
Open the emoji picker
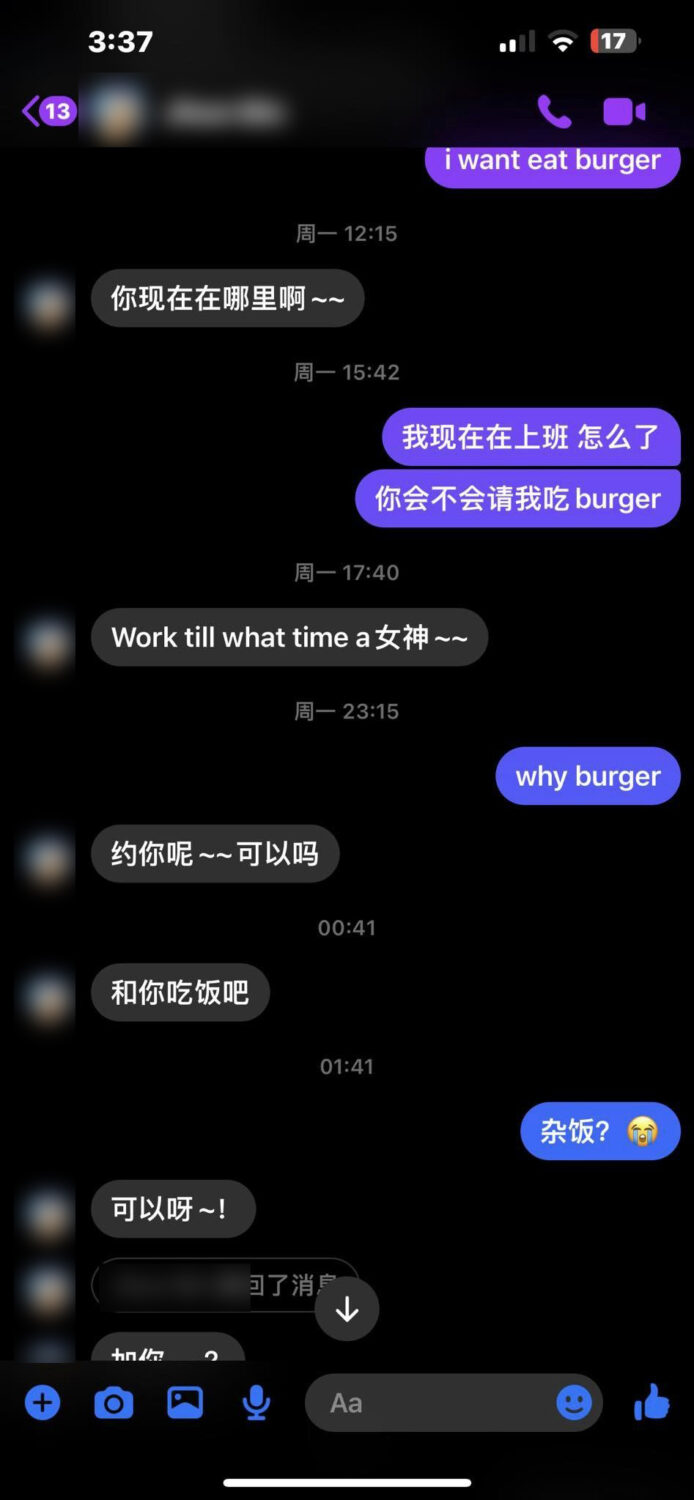(573, 1403)
